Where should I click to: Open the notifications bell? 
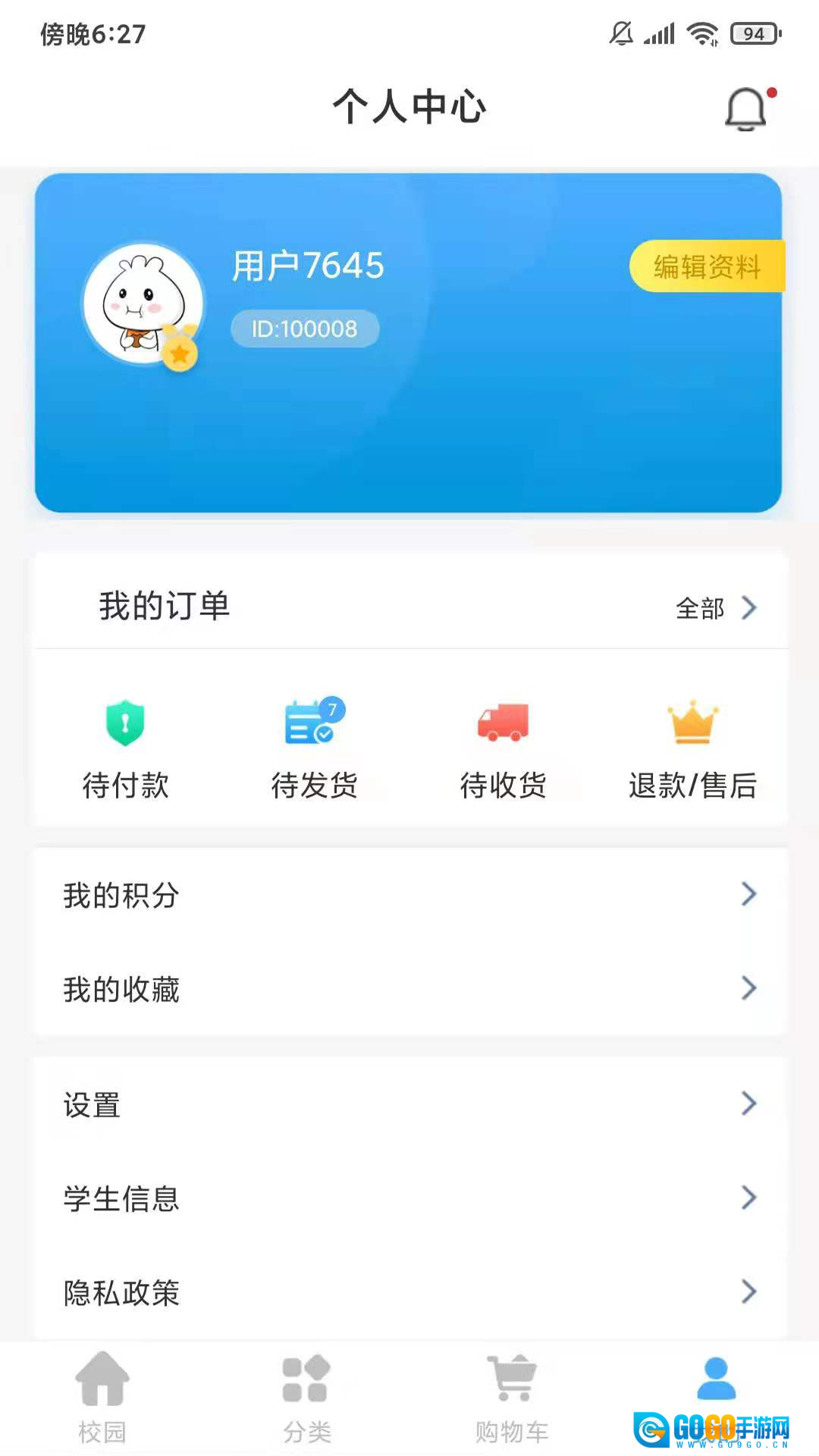coord(747,110)
